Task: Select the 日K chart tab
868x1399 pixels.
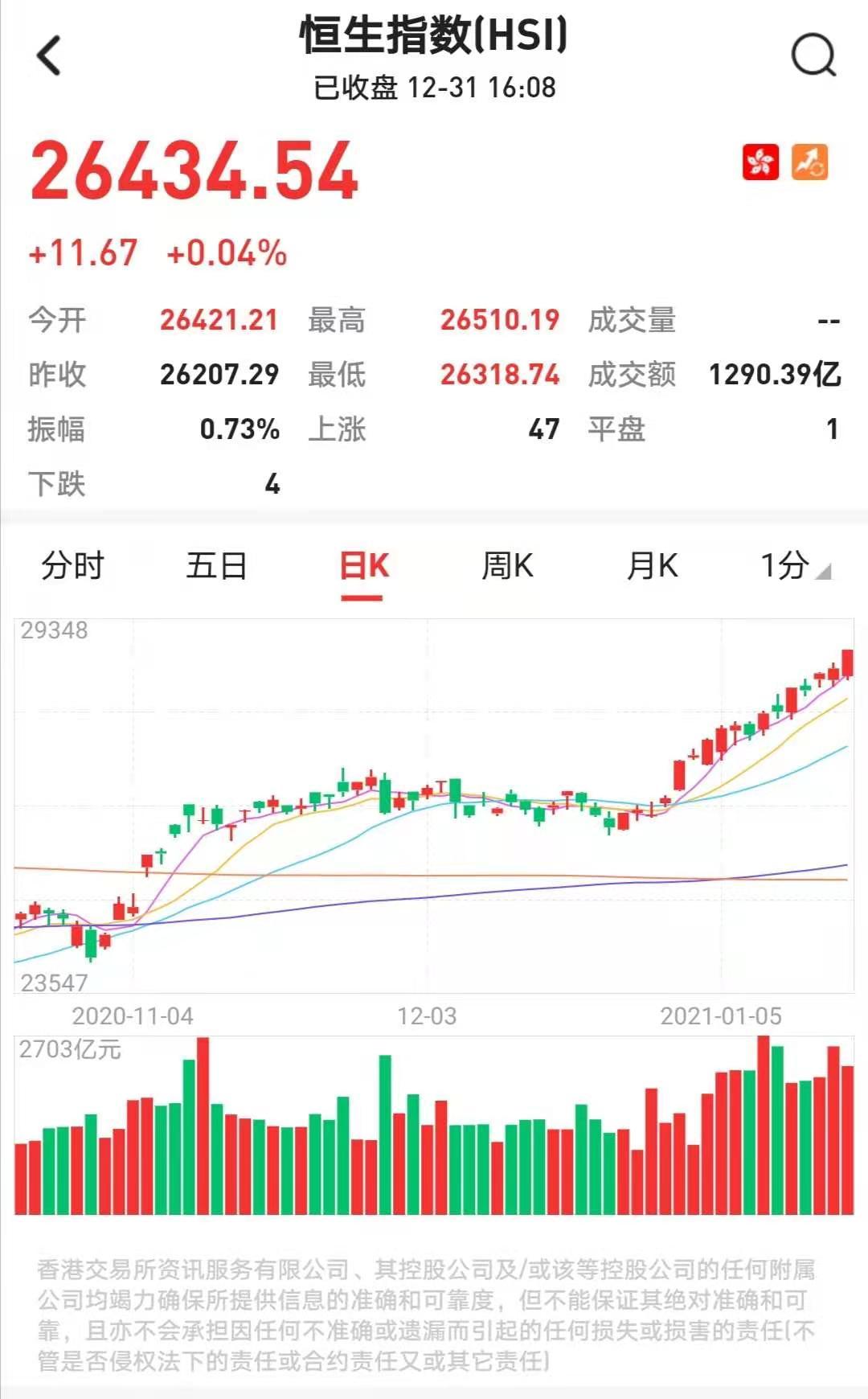Action: click(363, 566)
